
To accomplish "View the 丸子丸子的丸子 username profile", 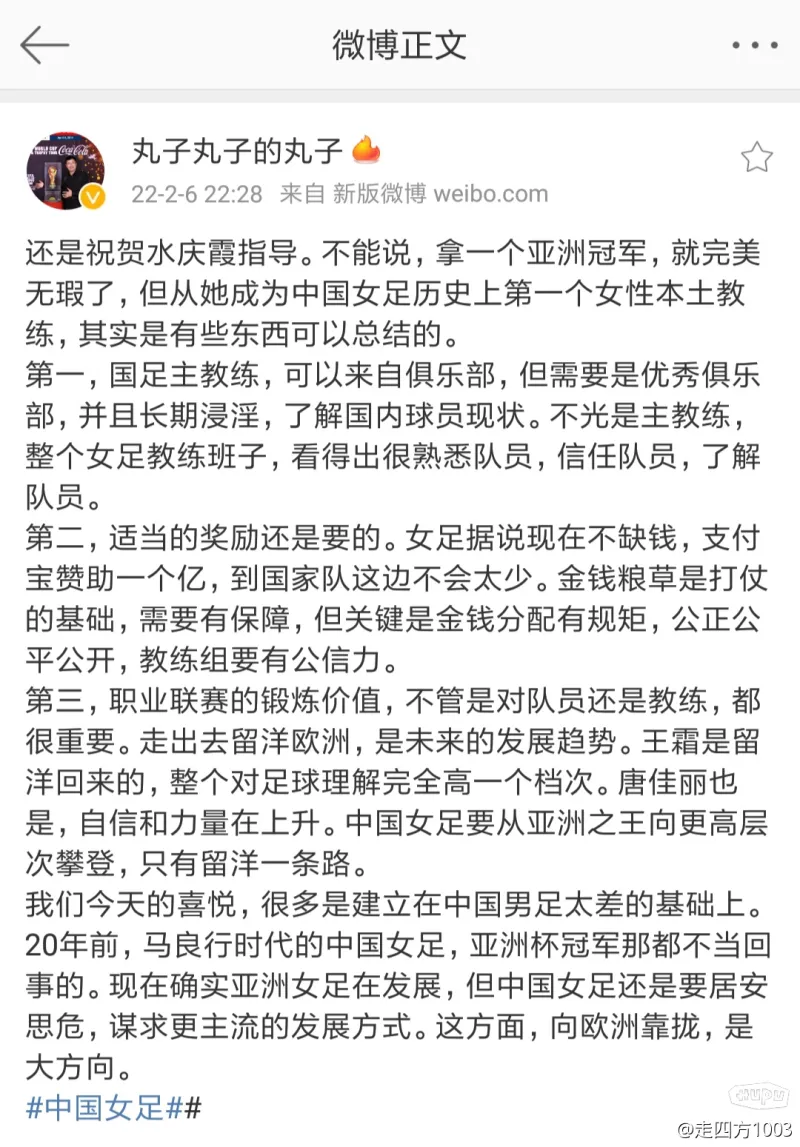I will tap(238, 150).
